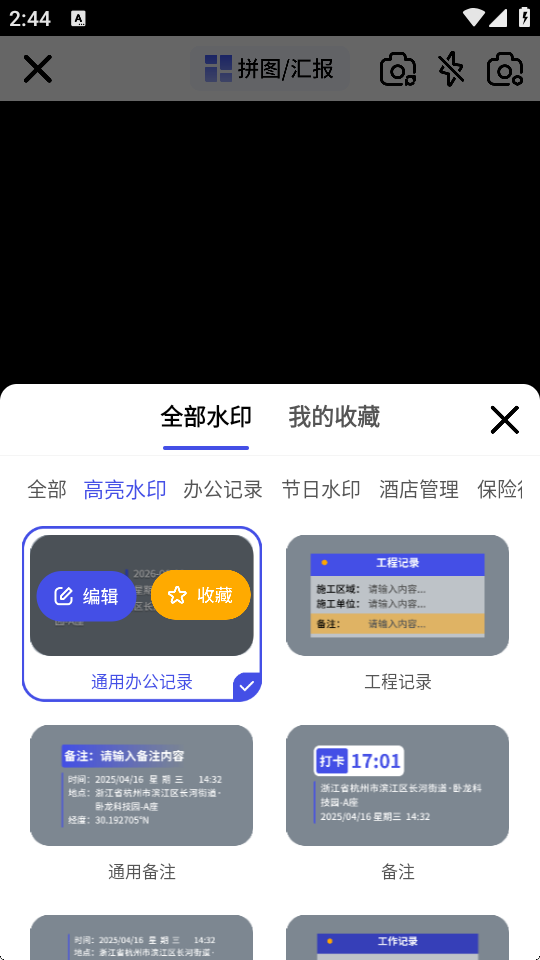Choose the 全部 category
This screenshot has height=960, width=540.
pyautogui.click(x=47, y=490)
